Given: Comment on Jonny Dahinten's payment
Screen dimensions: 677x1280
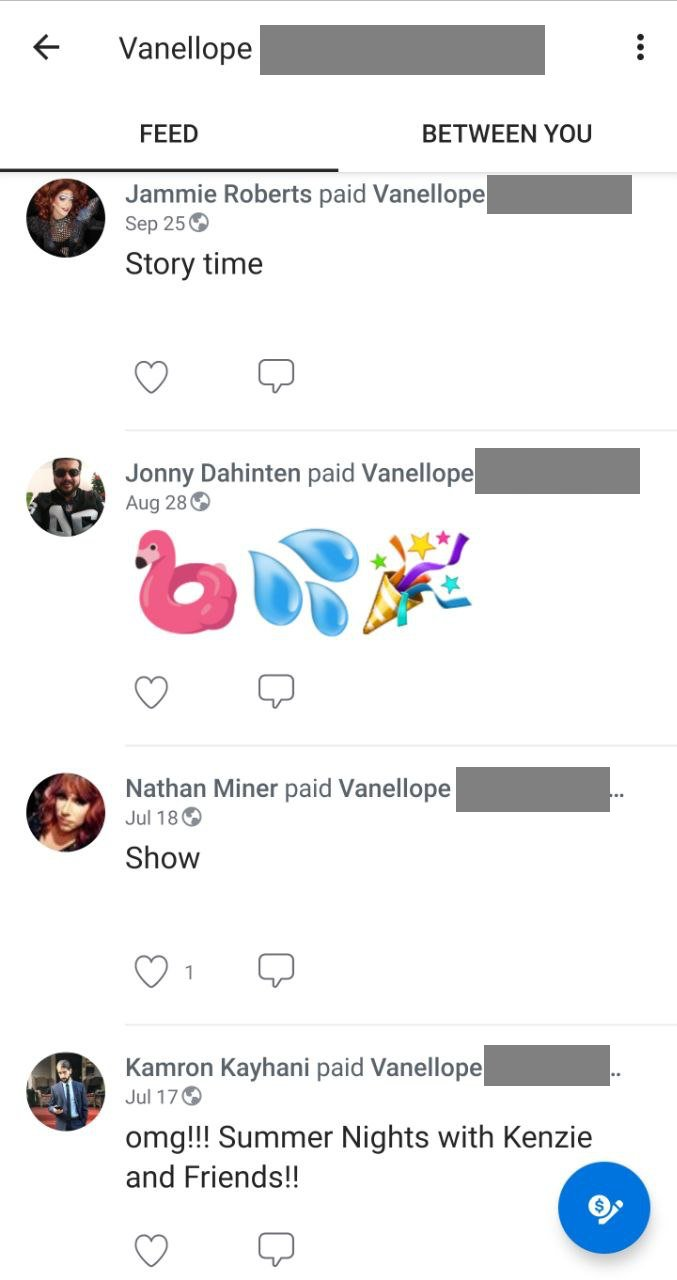Looking at the screenshot, I should [276, 691].
